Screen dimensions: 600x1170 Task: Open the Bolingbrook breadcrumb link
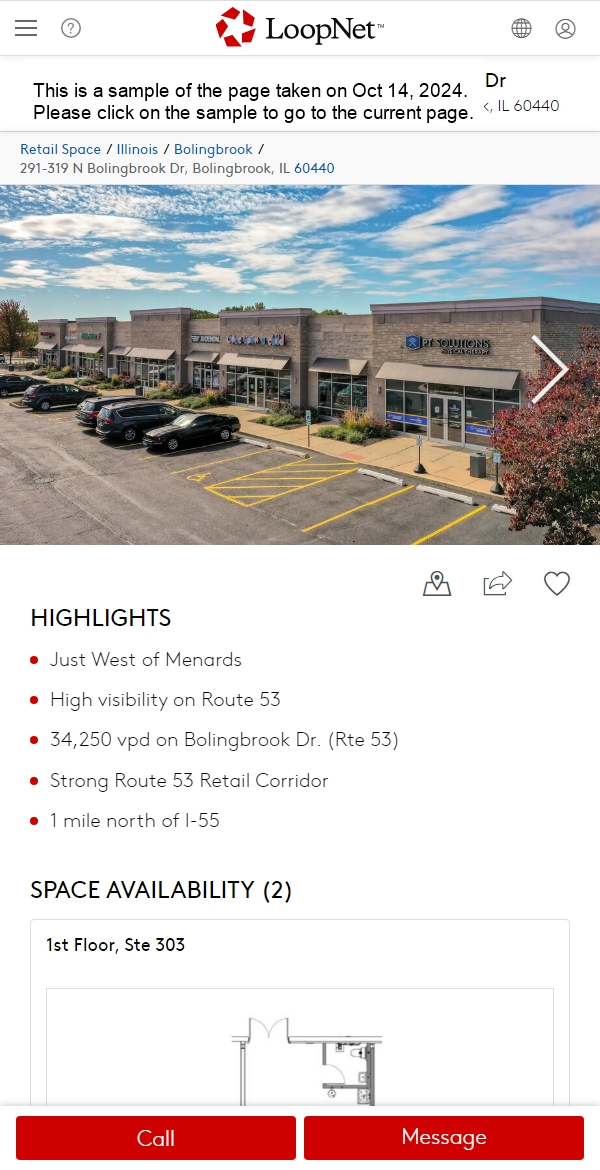pyautogui.click(x=213, y=149)
